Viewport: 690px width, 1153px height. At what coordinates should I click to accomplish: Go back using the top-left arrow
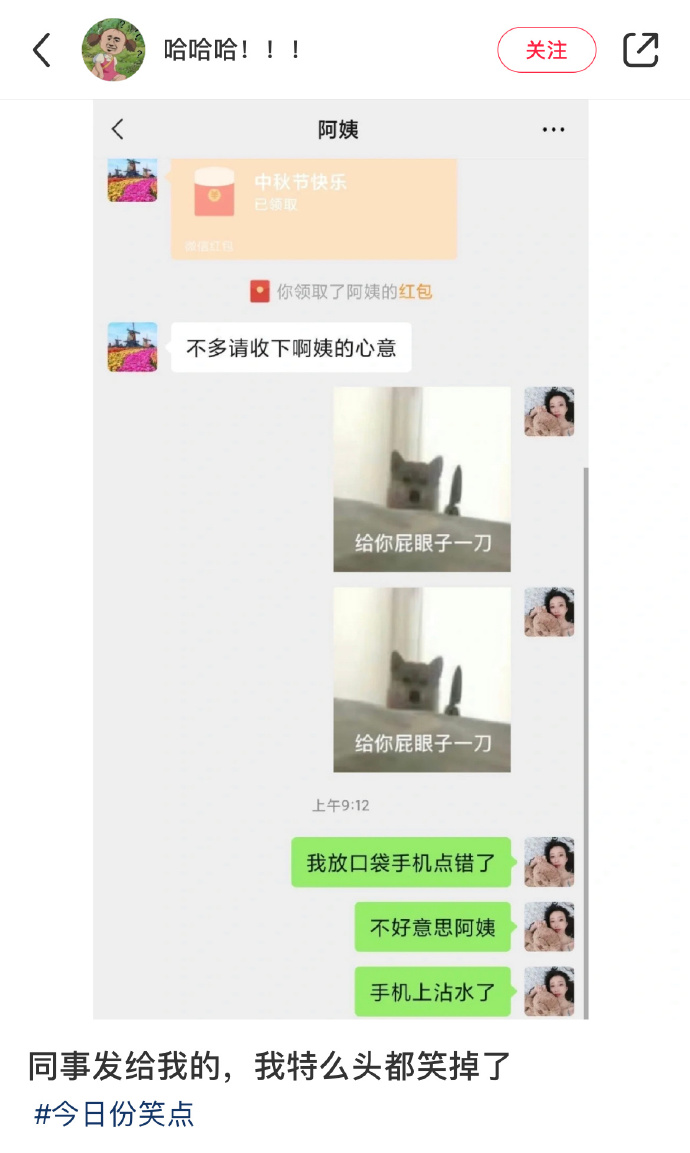42,50
